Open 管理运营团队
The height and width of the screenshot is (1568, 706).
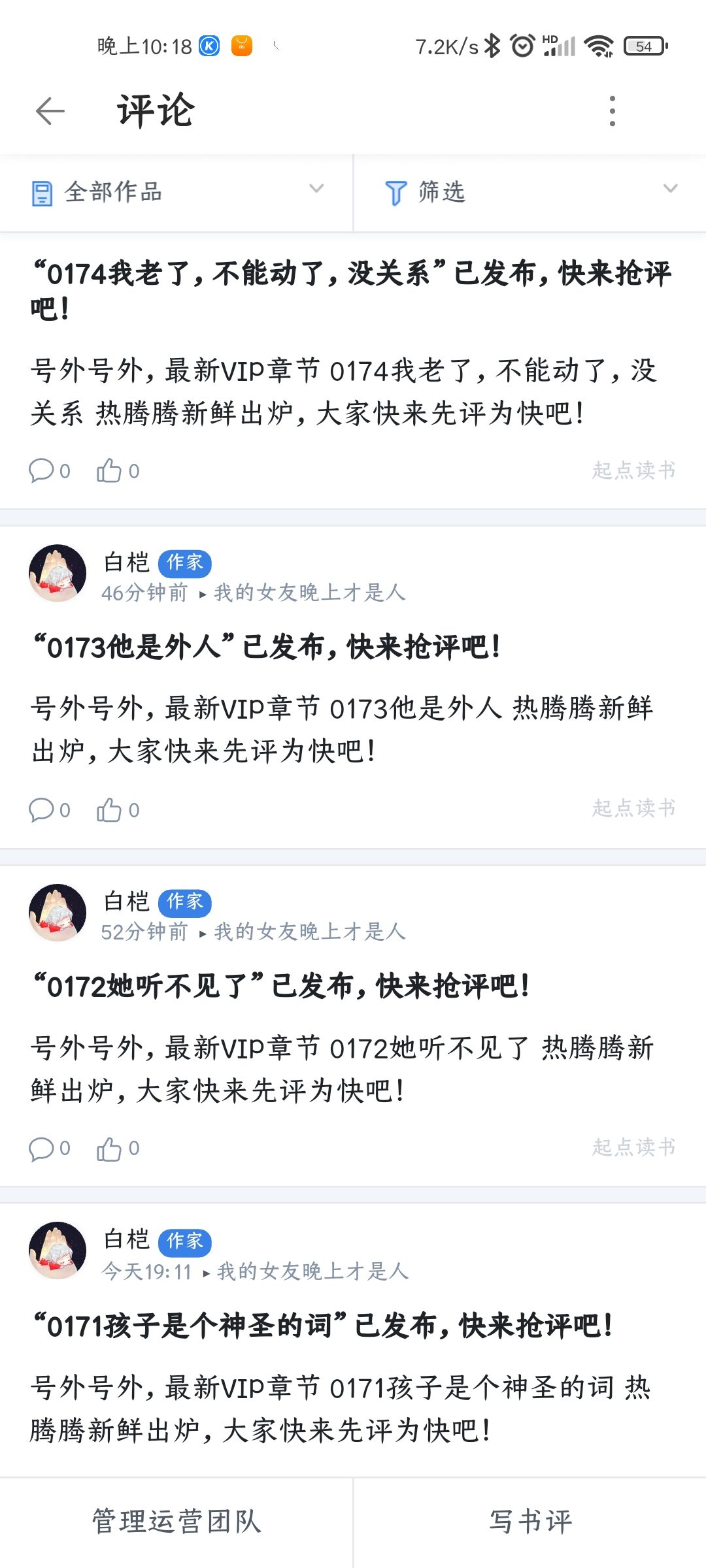[176, 1522]
